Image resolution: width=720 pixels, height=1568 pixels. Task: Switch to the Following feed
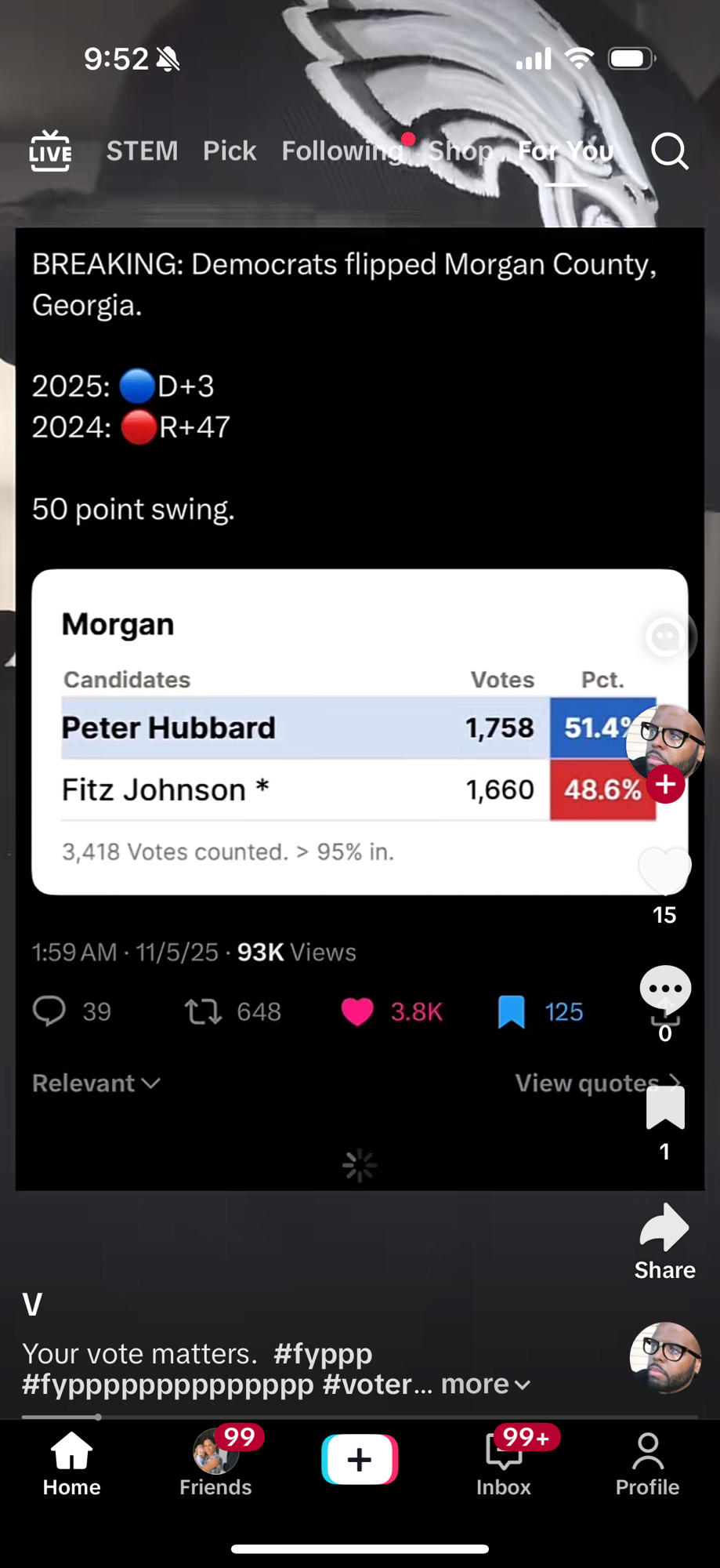pyautogui.click(x=342, y=151)
